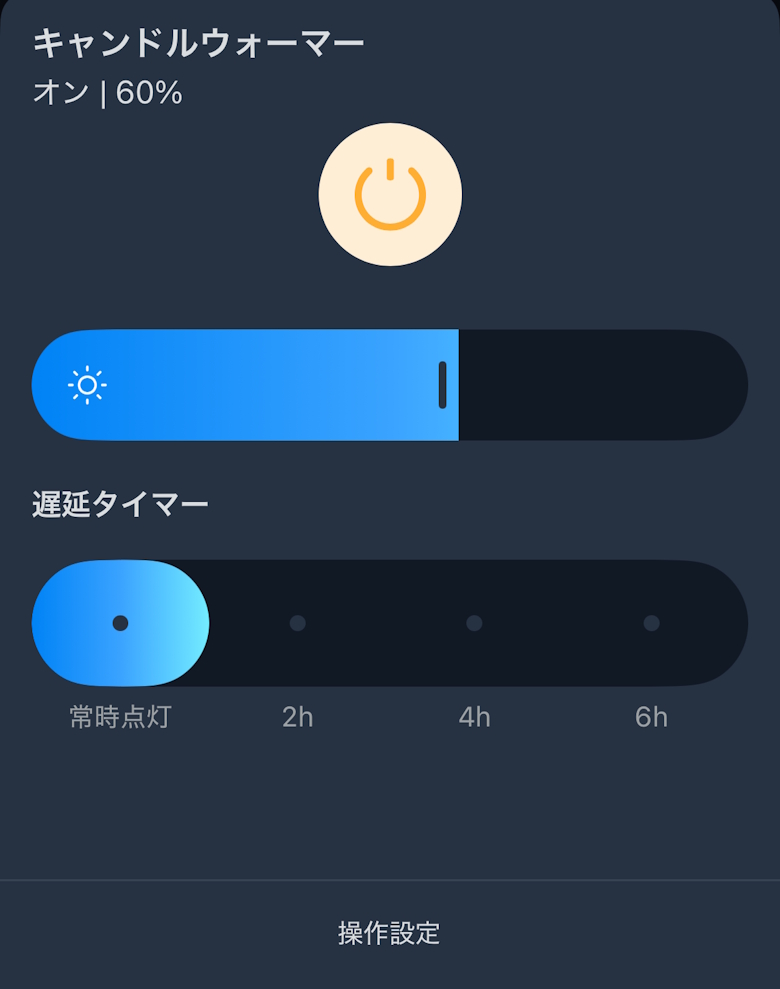780x989 pixels.
Task: Turn off the candle warmer power button
Action: click(390, 195)
